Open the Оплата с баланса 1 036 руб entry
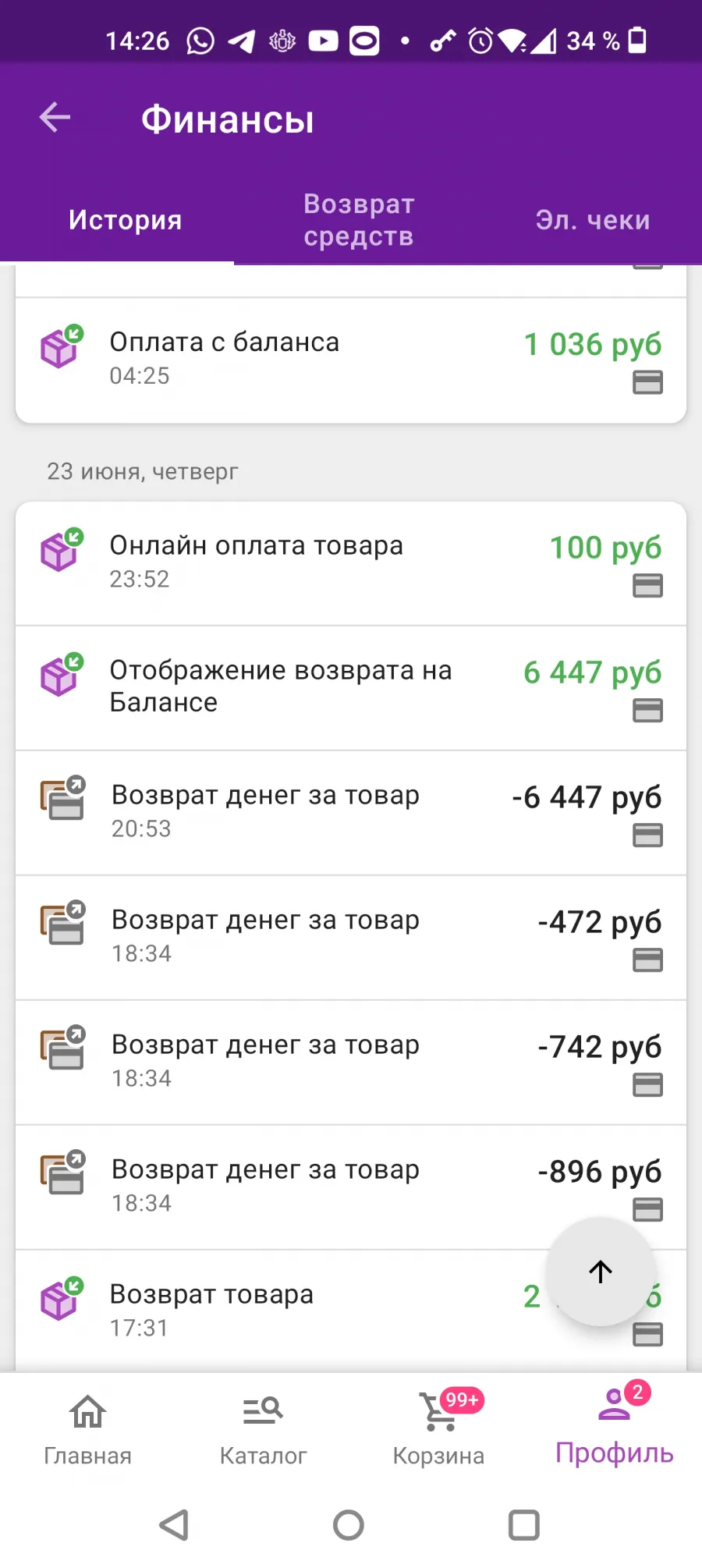The height and width of the screenshot is (1568, 702). click(351, 360)
